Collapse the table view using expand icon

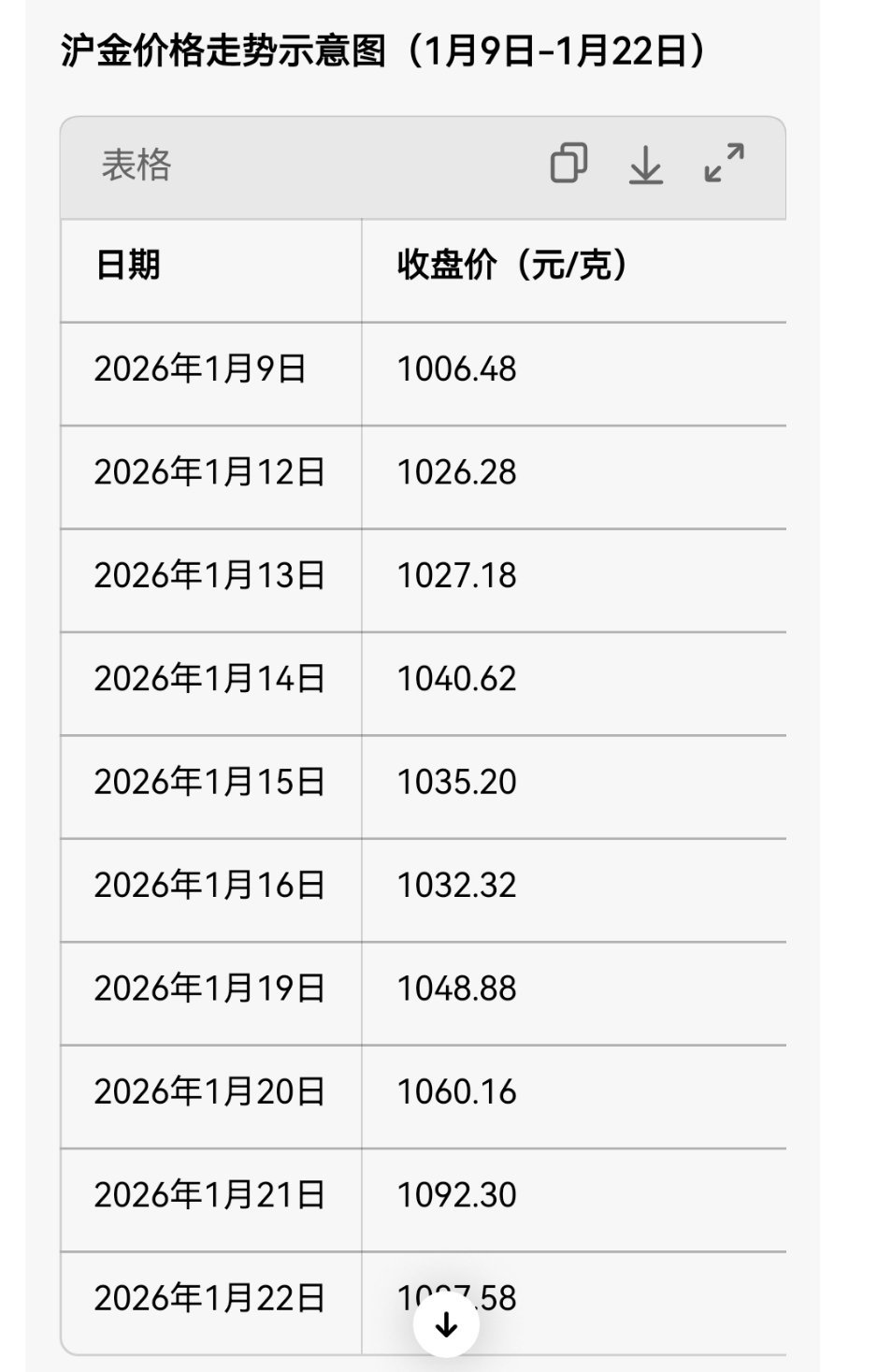pyautogui.click(x=726, y=163)
